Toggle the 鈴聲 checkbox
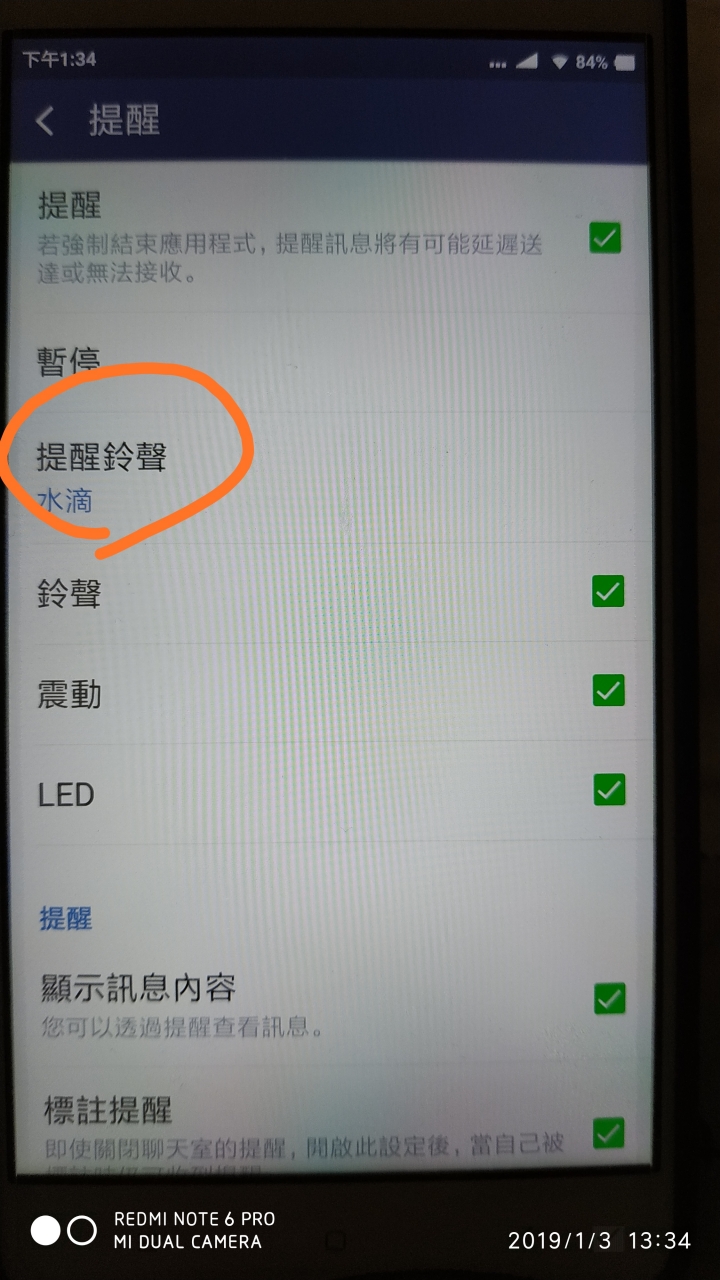This screenshot has width=720, height=1280. (608, 591)
